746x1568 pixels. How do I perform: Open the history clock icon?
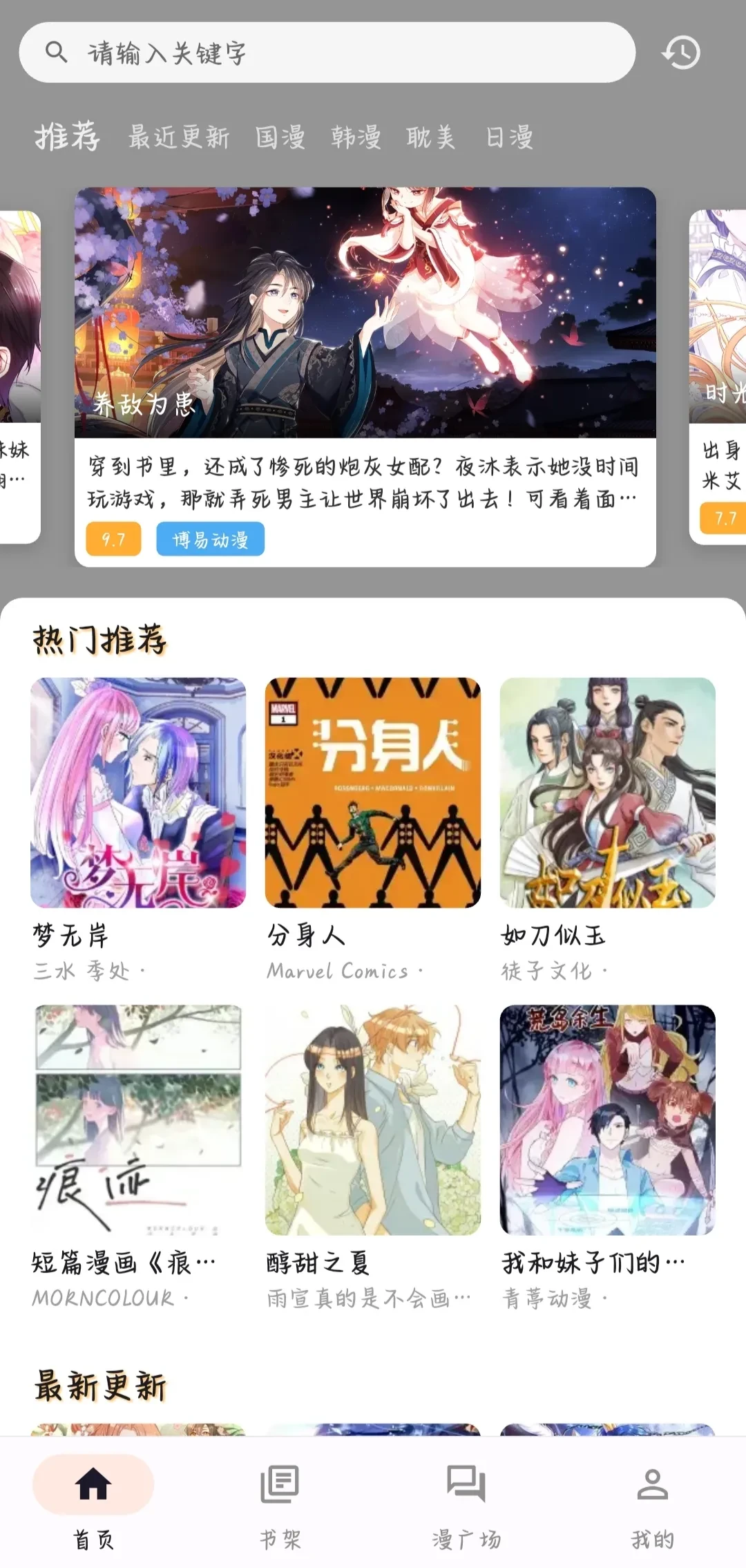click(x=681, y=53)
